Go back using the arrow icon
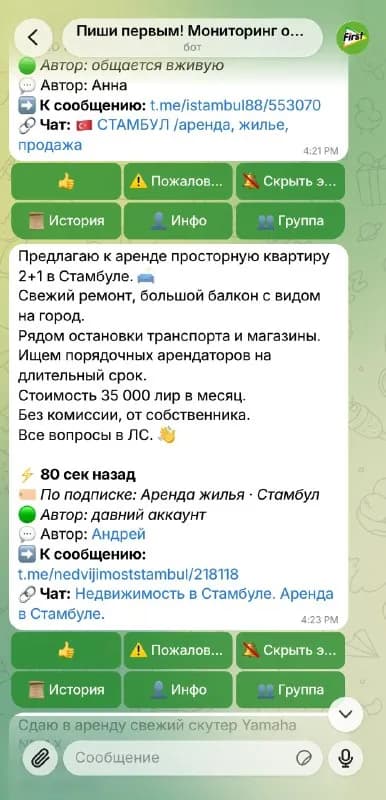The image size is (386, 800). [33, 38]
